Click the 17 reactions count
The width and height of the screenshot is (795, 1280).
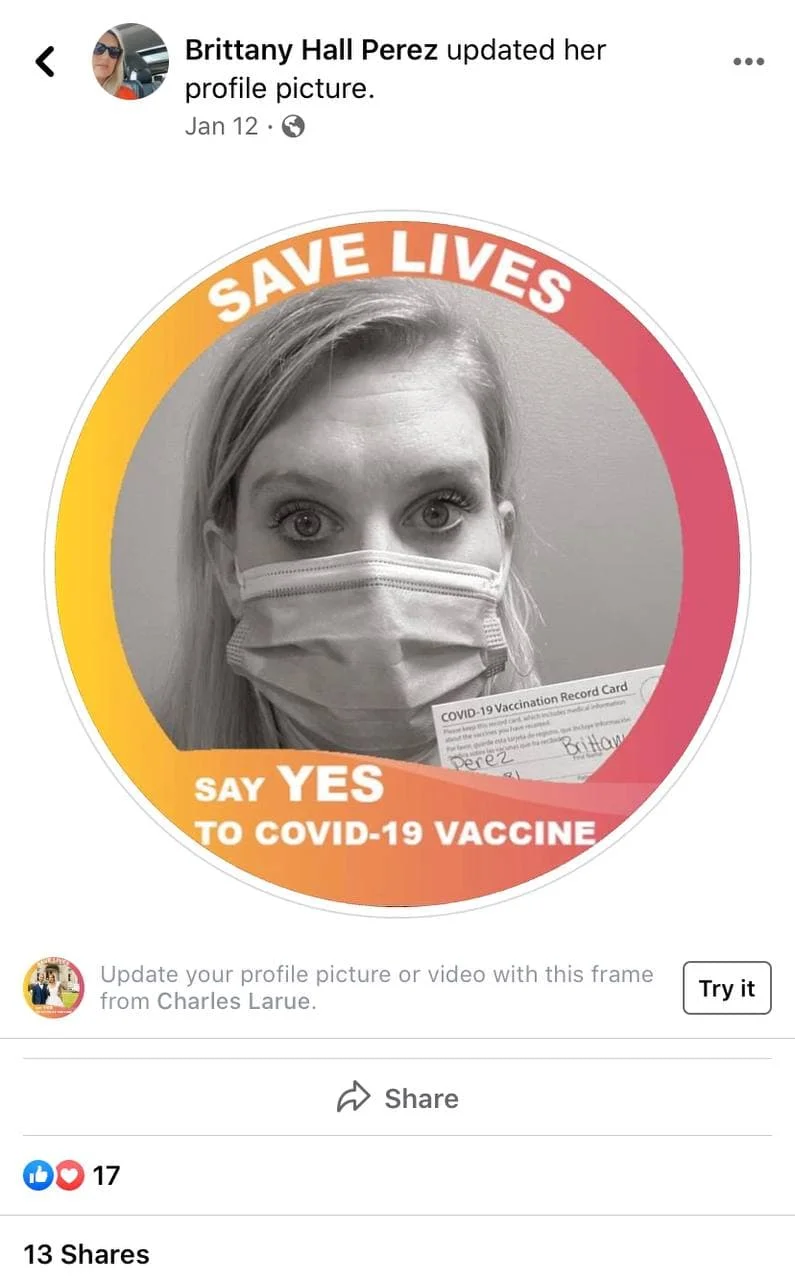[x=103, y=1175]
